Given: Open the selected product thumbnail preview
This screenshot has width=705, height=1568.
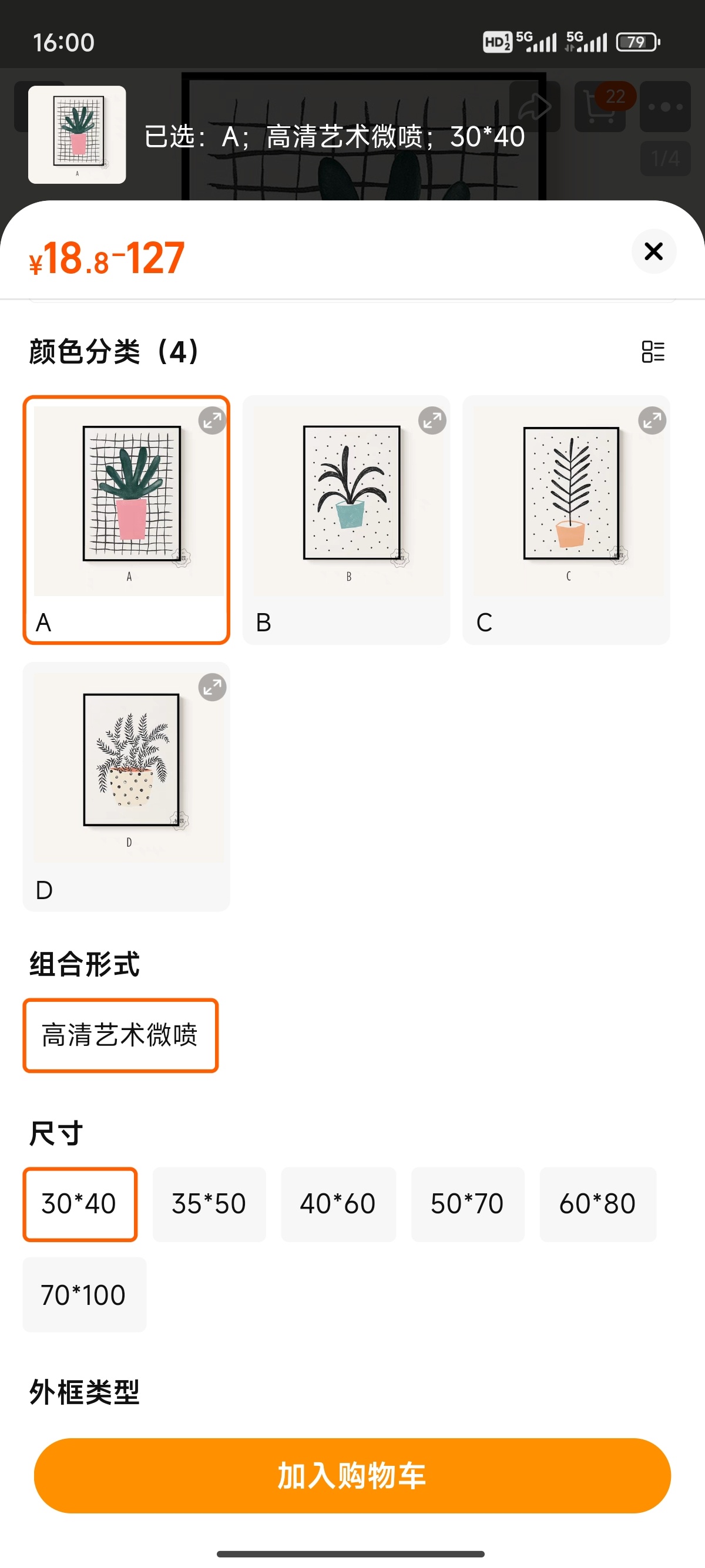Looking at the screenshot, I should pos(78,134).
